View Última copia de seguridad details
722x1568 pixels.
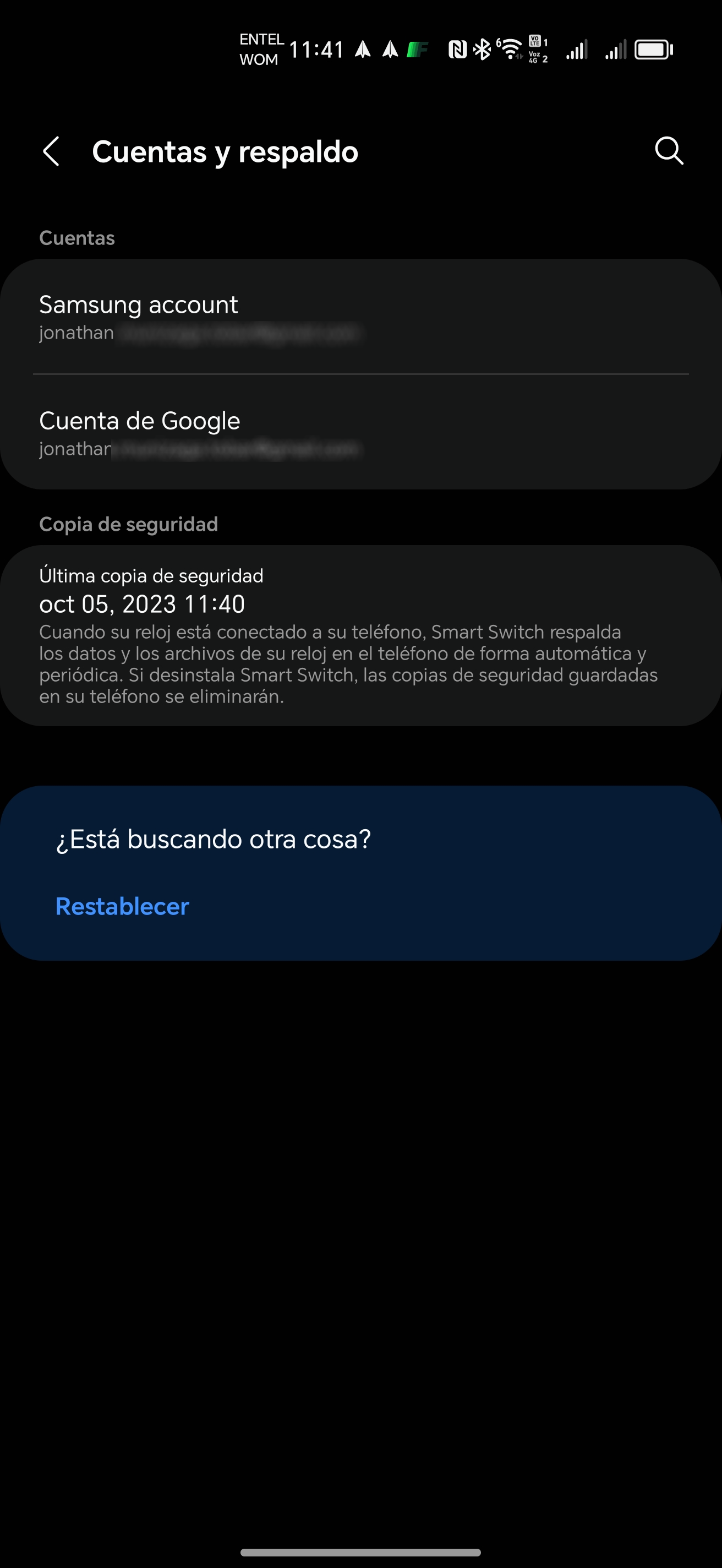pos(360,635)
